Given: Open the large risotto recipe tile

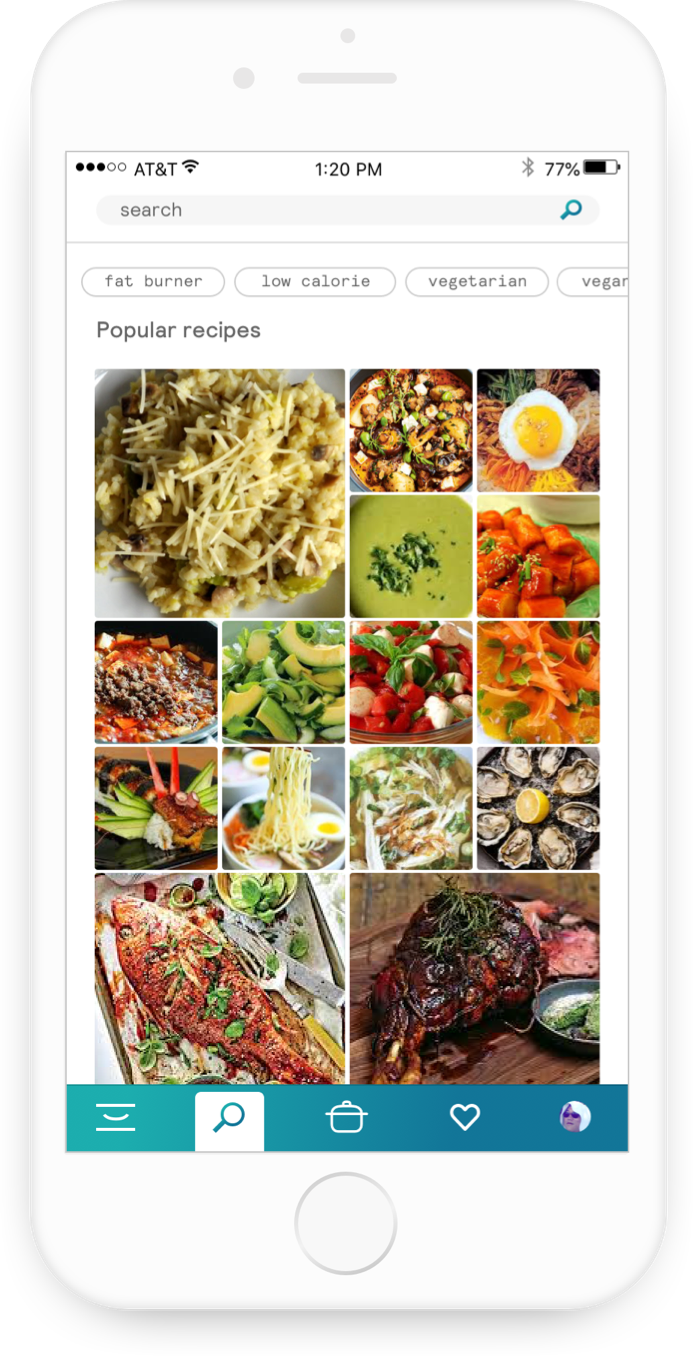Looking at the screenshot, I should click(x=220, y=493).
